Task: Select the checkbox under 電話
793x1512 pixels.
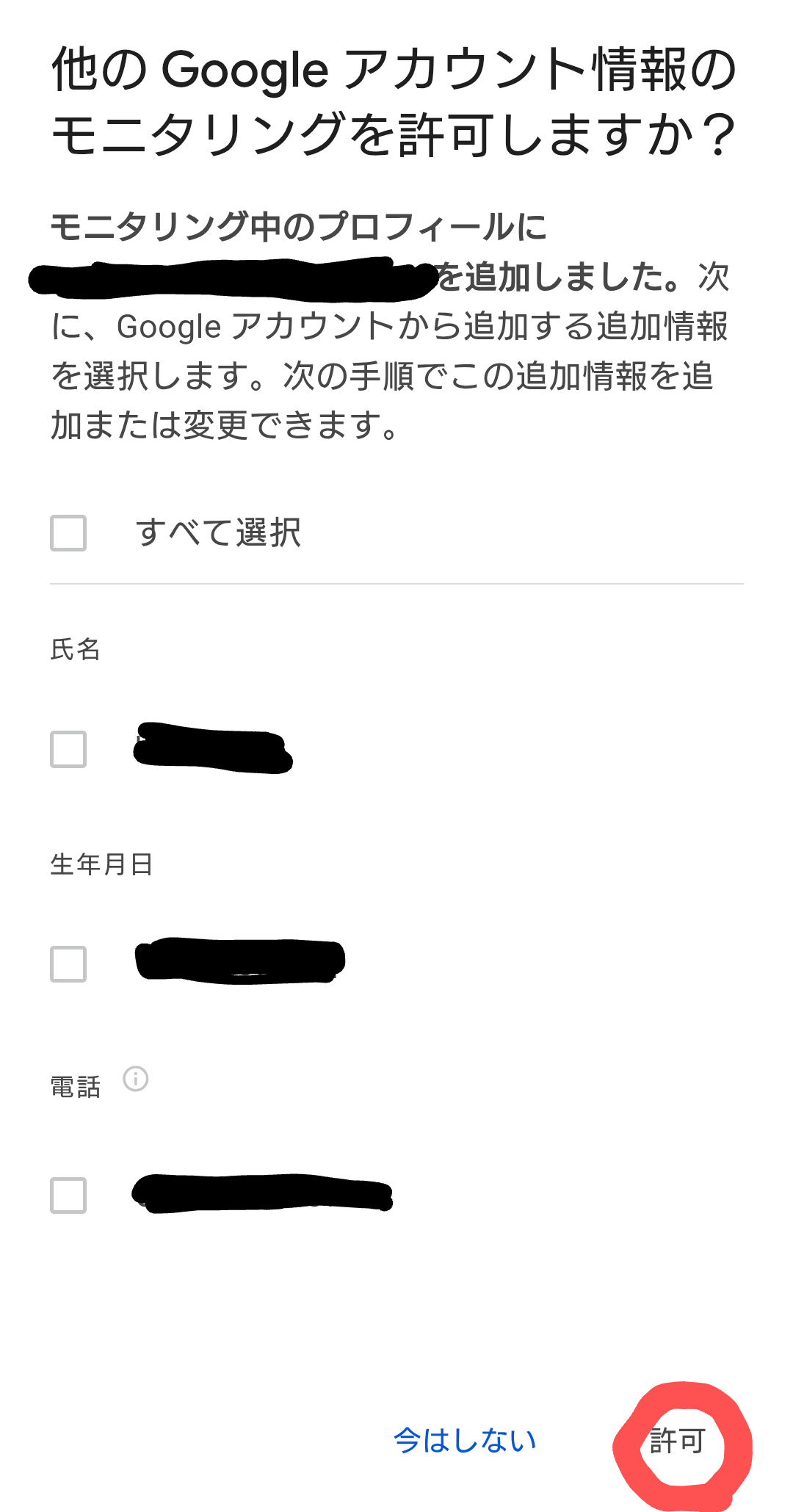Action: pyautogui.click(x=68, y=1196)
